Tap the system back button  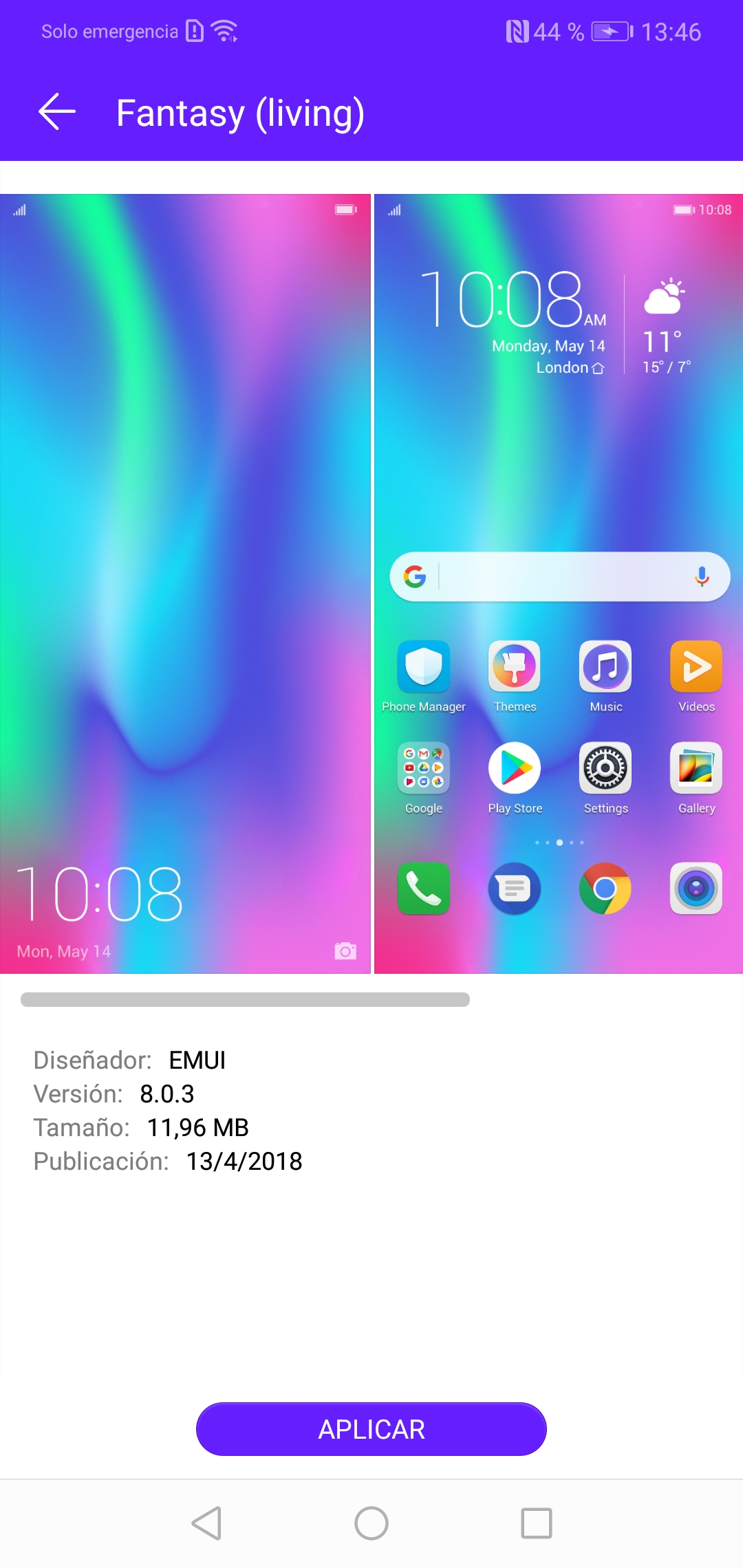coord(206,1523)
